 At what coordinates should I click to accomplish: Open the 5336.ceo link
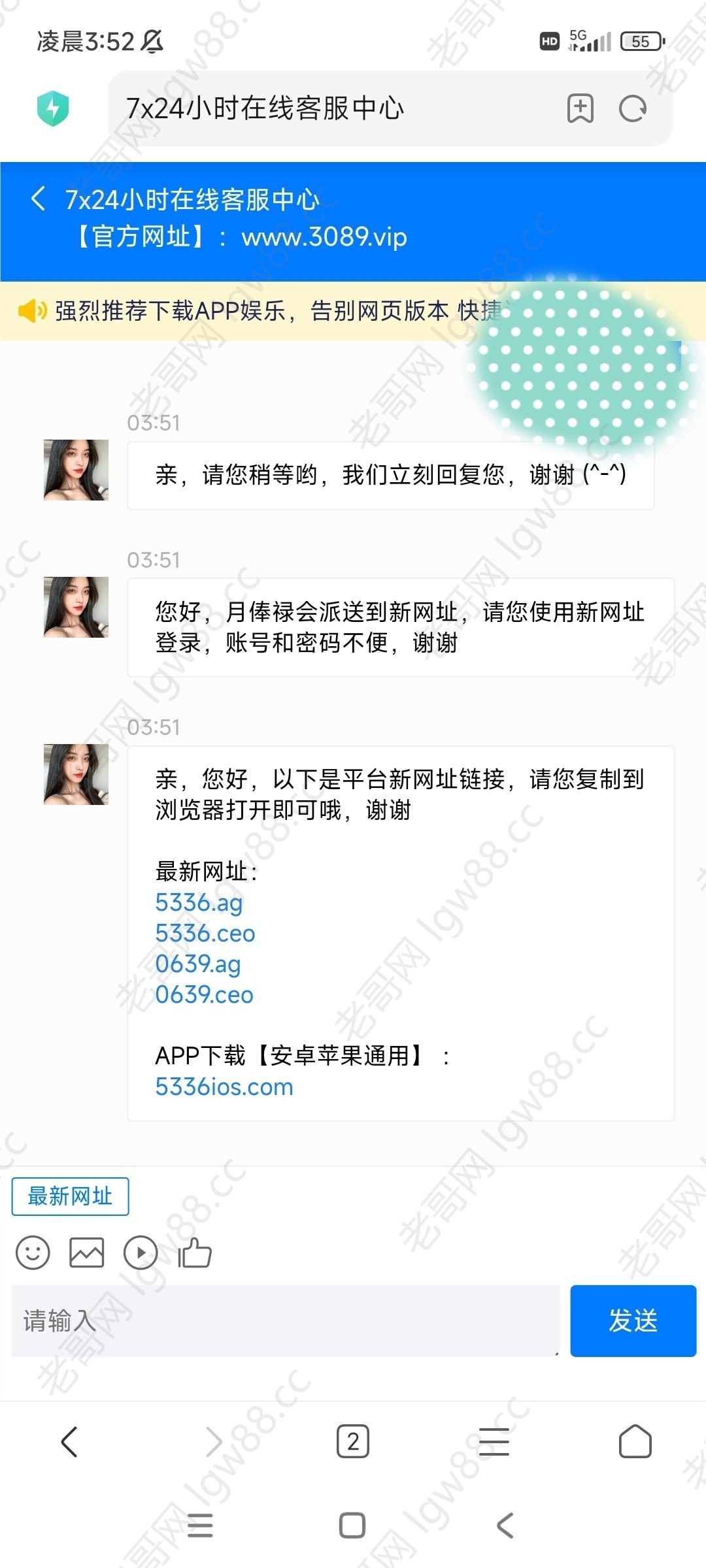205,934
